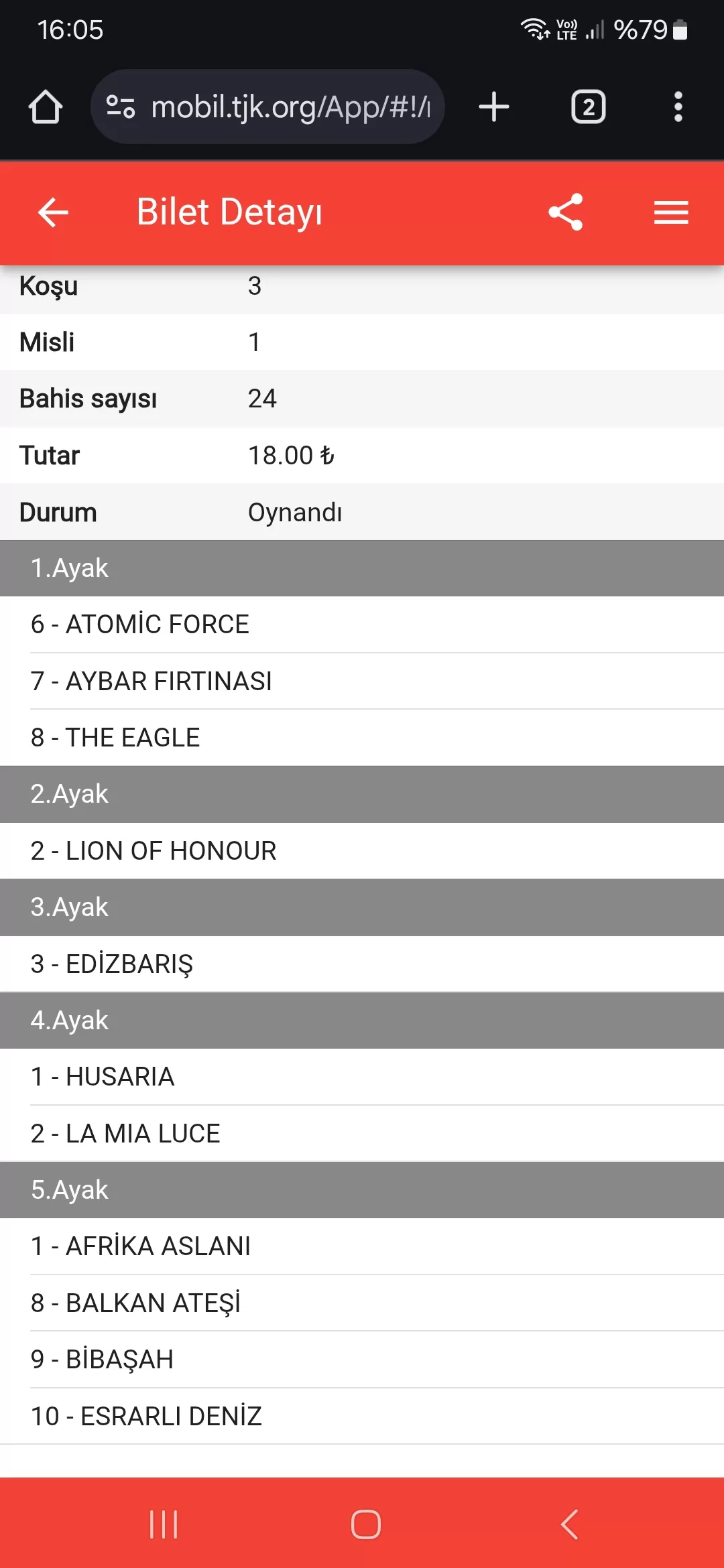Tap the system back button
Viewport: 724px width, 1568px height.
[x=569, y=1524]
